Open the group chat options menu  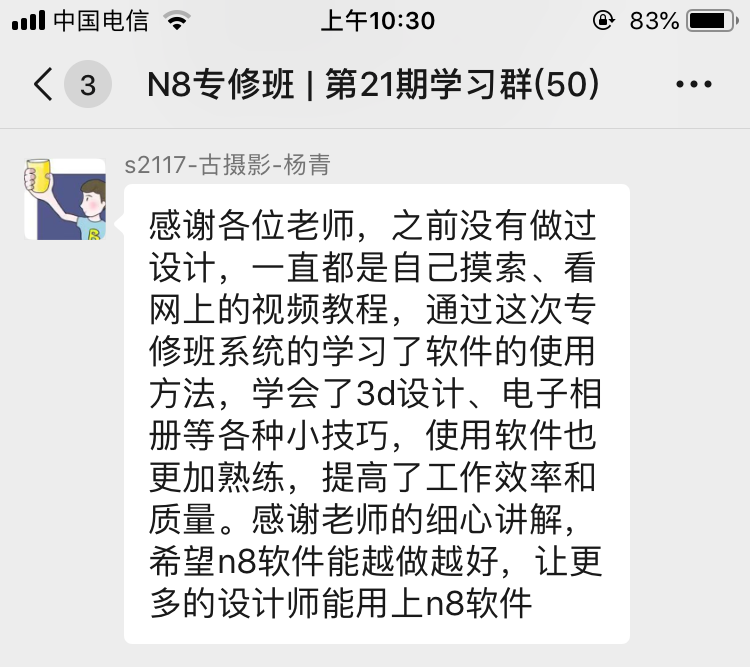pyautogui.click(x=694, y=85)
